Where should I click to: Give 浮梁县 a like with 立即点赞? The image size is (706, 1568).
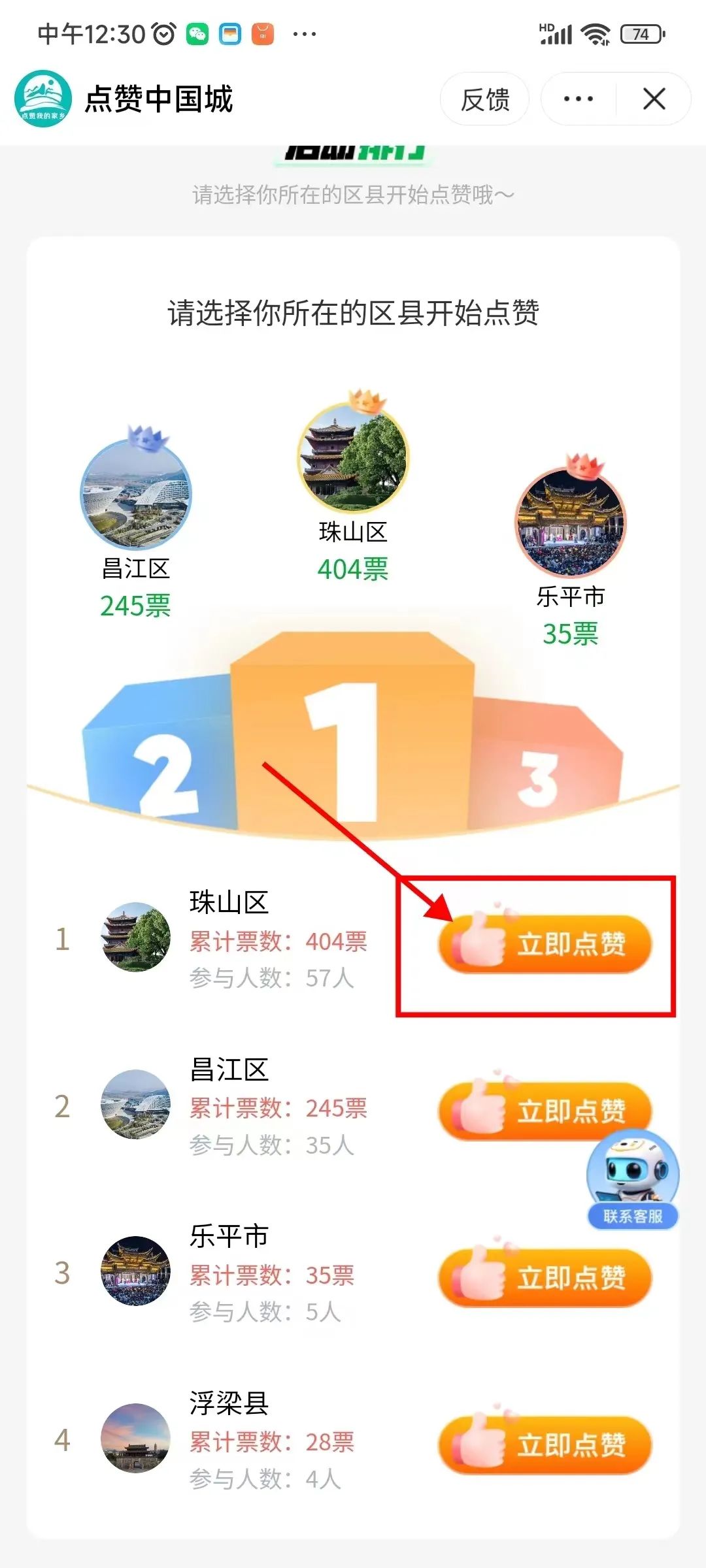pyautogui.click(x=545, y=1445)
